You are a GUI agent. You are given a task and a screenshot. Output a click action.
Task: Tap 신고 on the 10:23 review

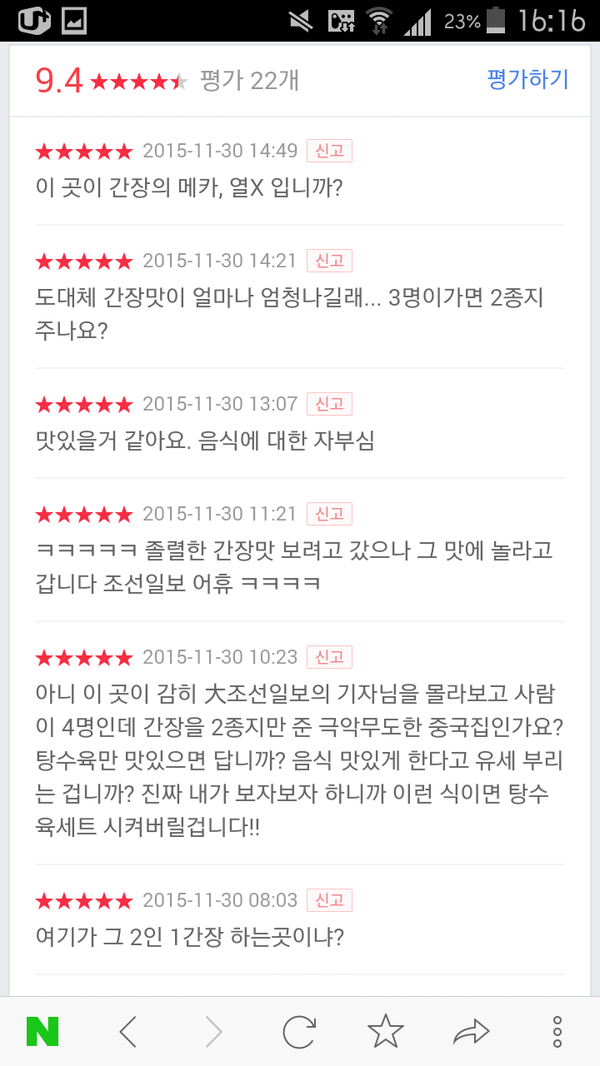pos(329,657)
